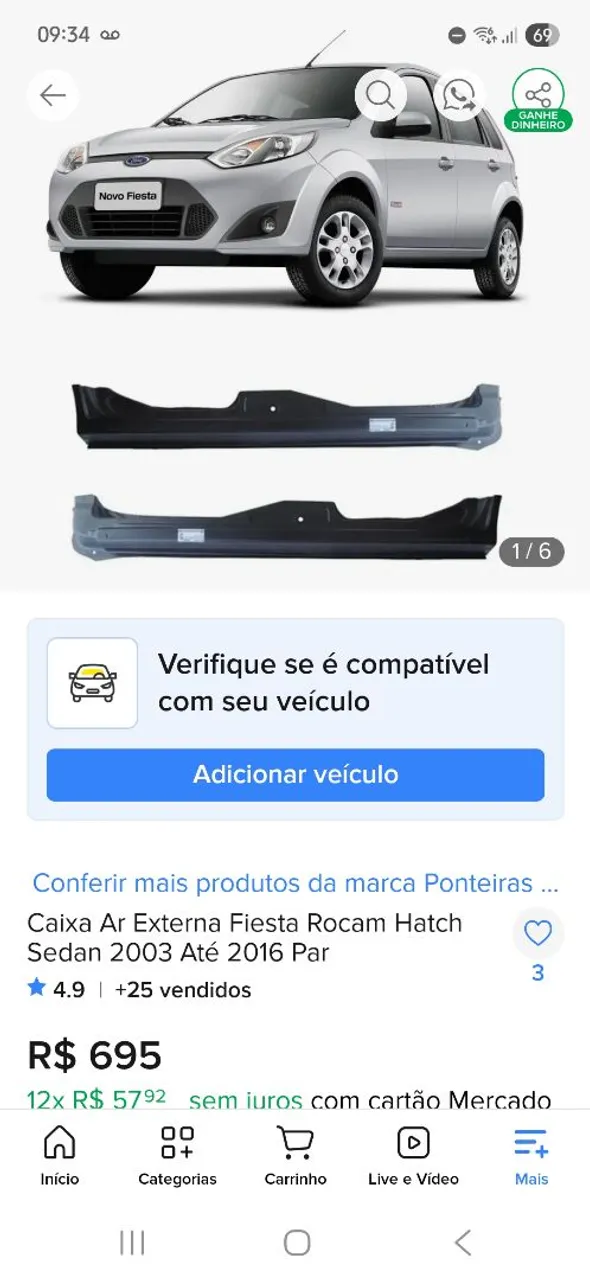This screenshot has height=1280, width=590.
Task: Tap the system home button
Action: (x=297, y=1242)
